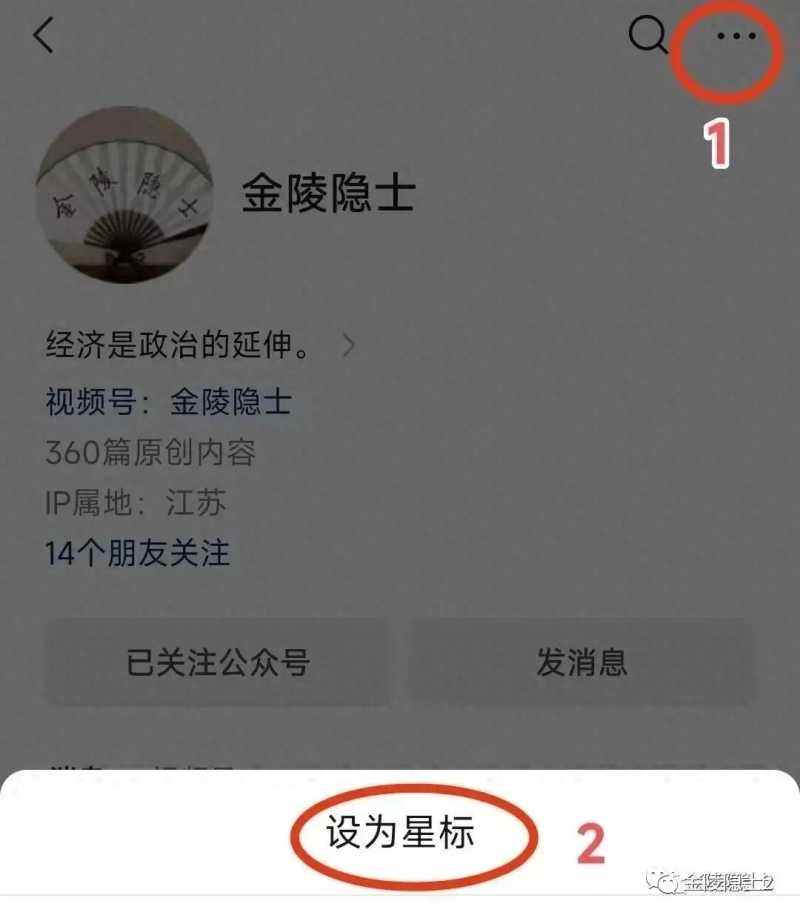Tap 发消息 to send a message

[581, 662]
